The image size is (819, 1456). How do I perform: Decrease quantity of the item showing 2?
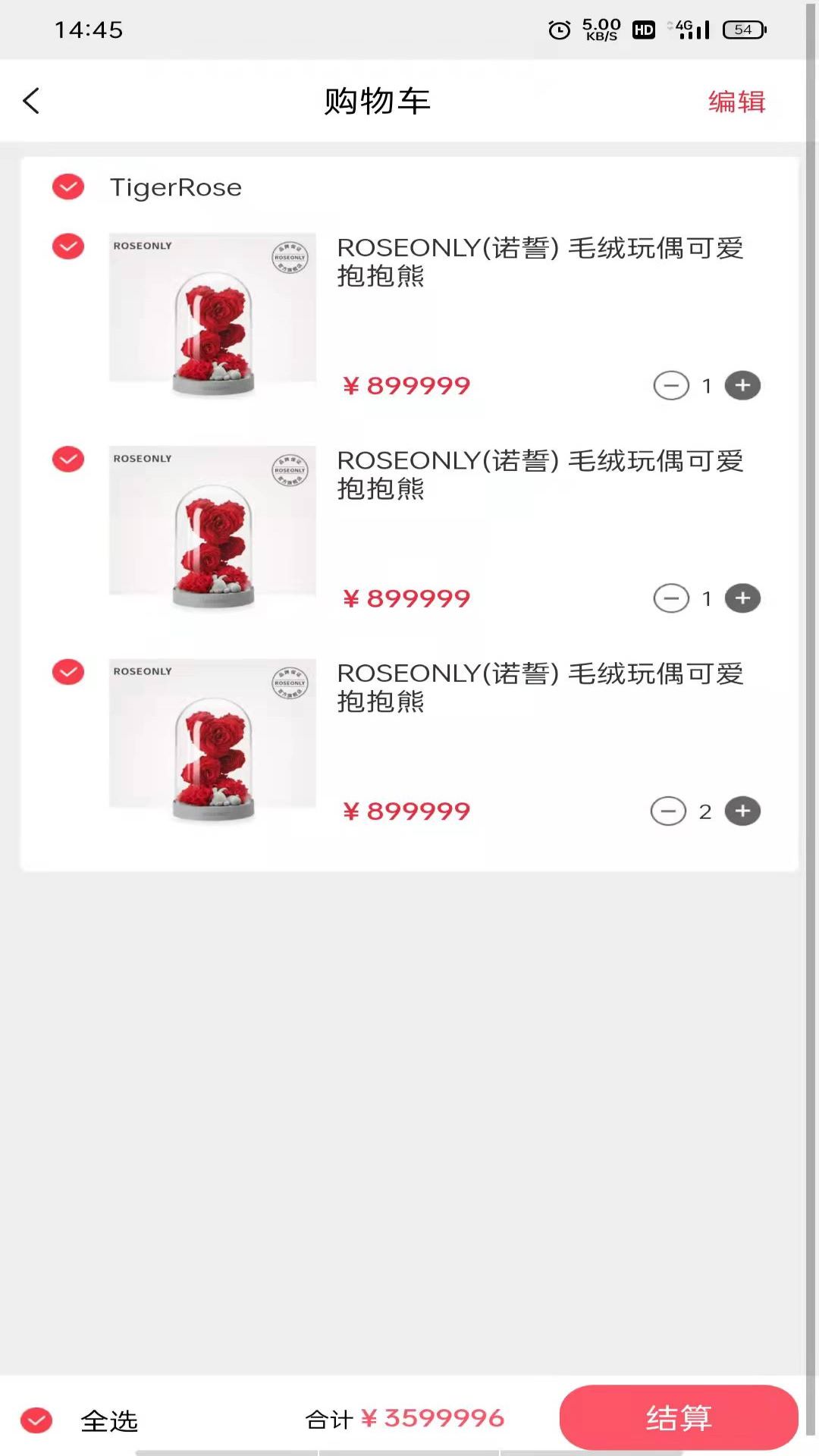point(668,811)
